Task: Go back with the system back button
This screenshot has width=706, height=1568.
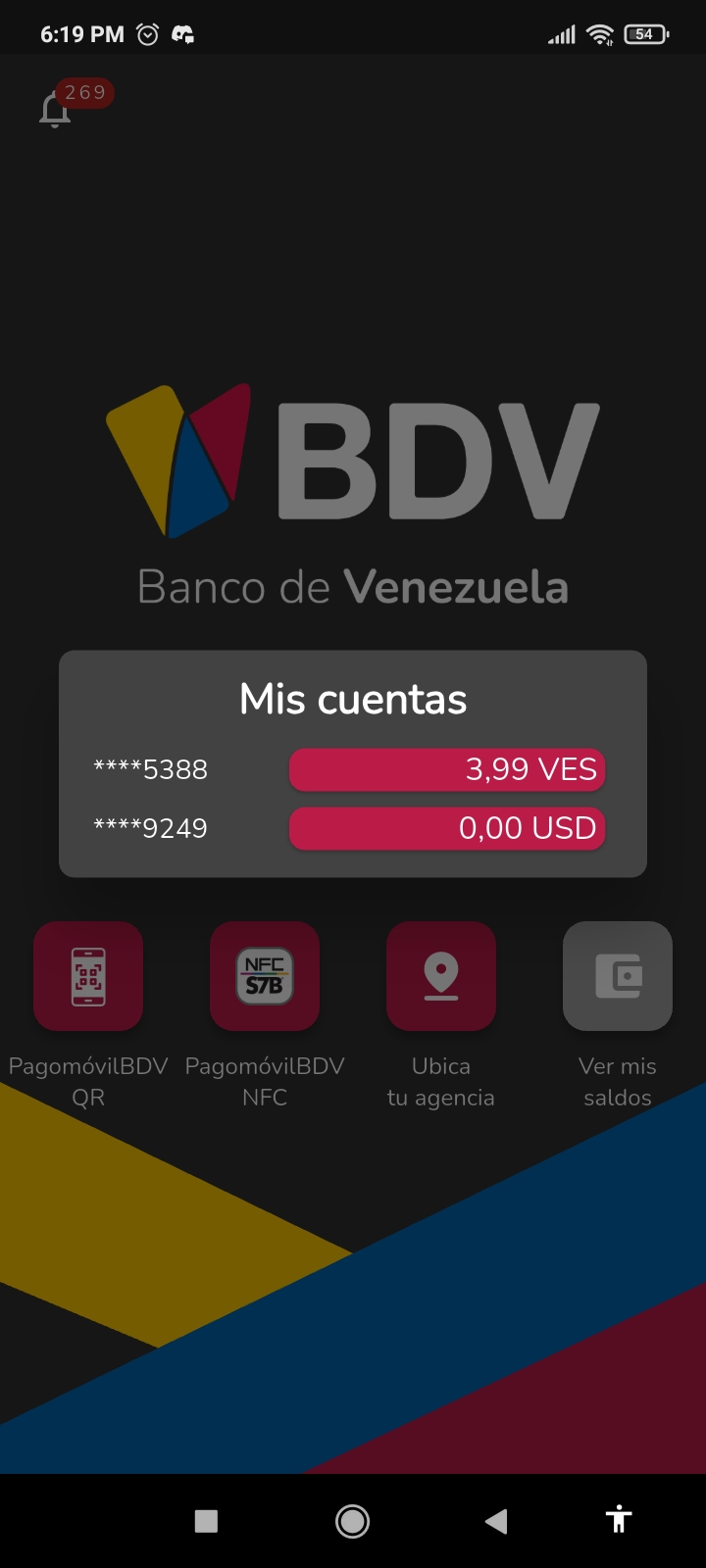Action: click(496, 1521)
